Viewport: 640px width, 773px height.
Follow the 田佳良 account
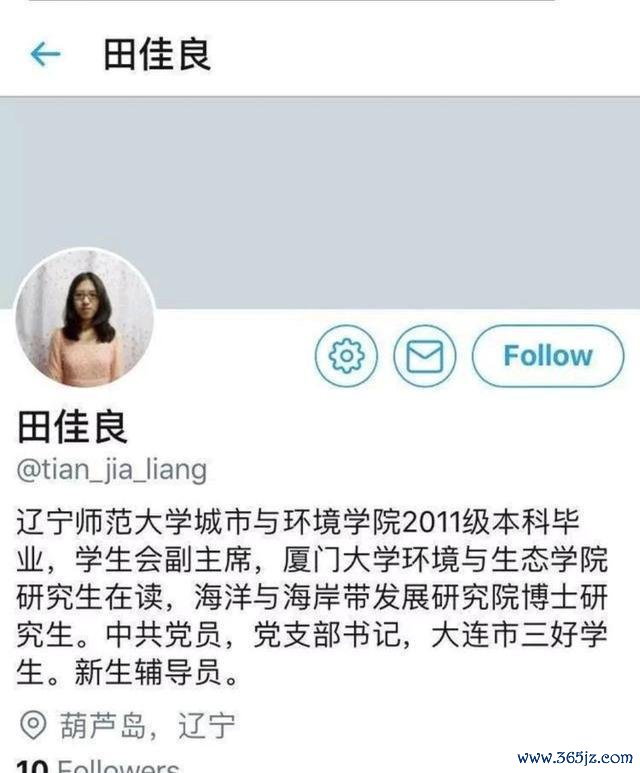click(x=547, y=355)
